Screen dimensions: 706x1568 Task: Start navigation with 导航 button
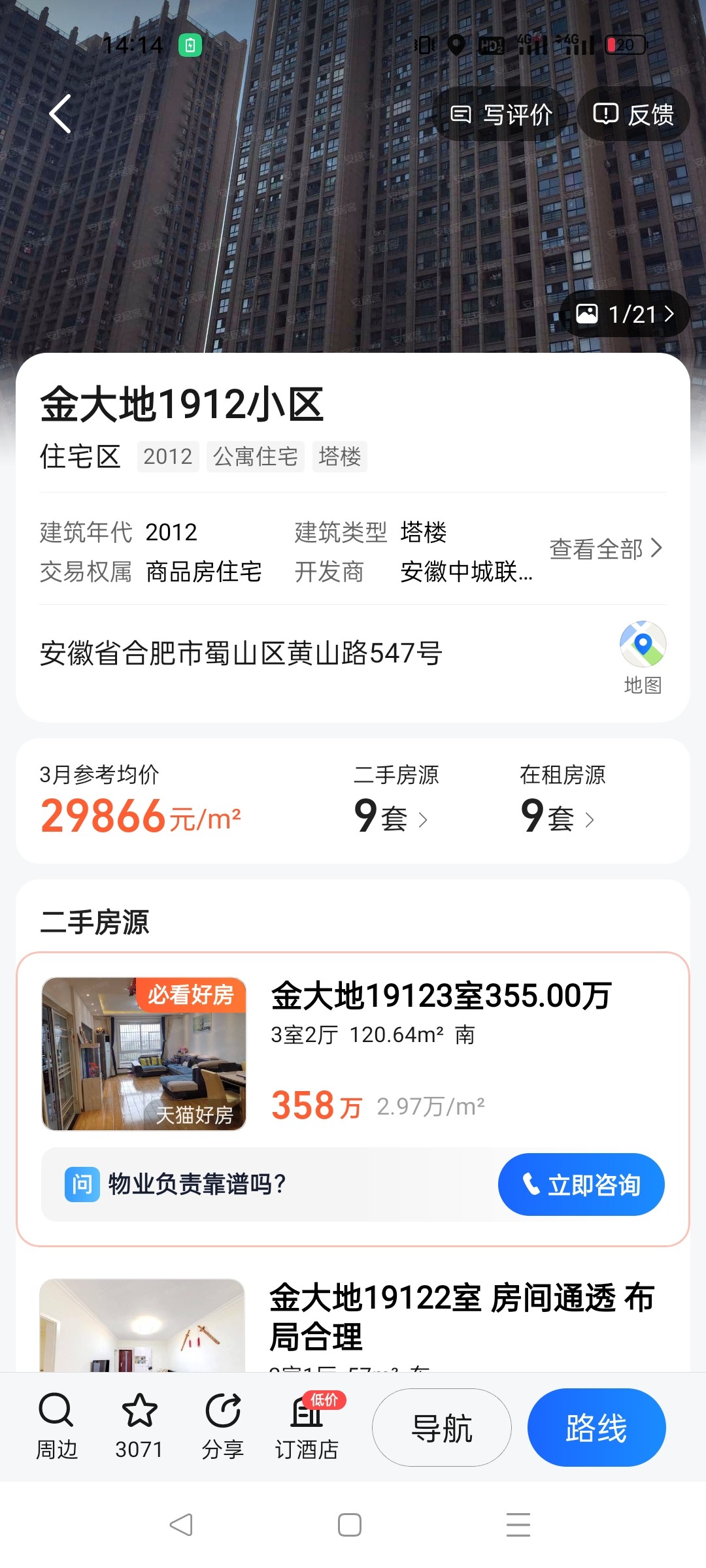point(442,1427)
